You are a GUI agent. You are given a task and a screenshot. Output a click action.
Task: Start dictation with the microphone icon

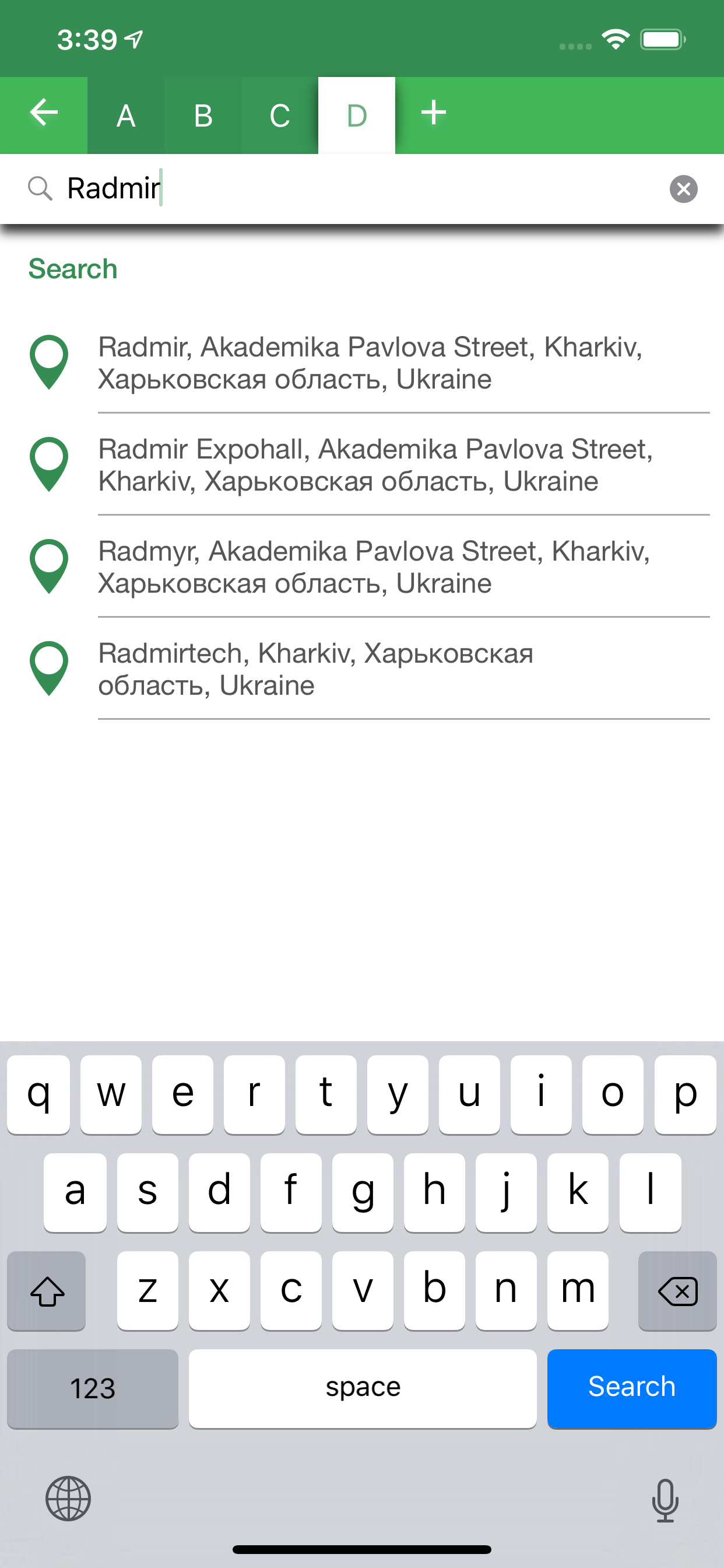665,1499
